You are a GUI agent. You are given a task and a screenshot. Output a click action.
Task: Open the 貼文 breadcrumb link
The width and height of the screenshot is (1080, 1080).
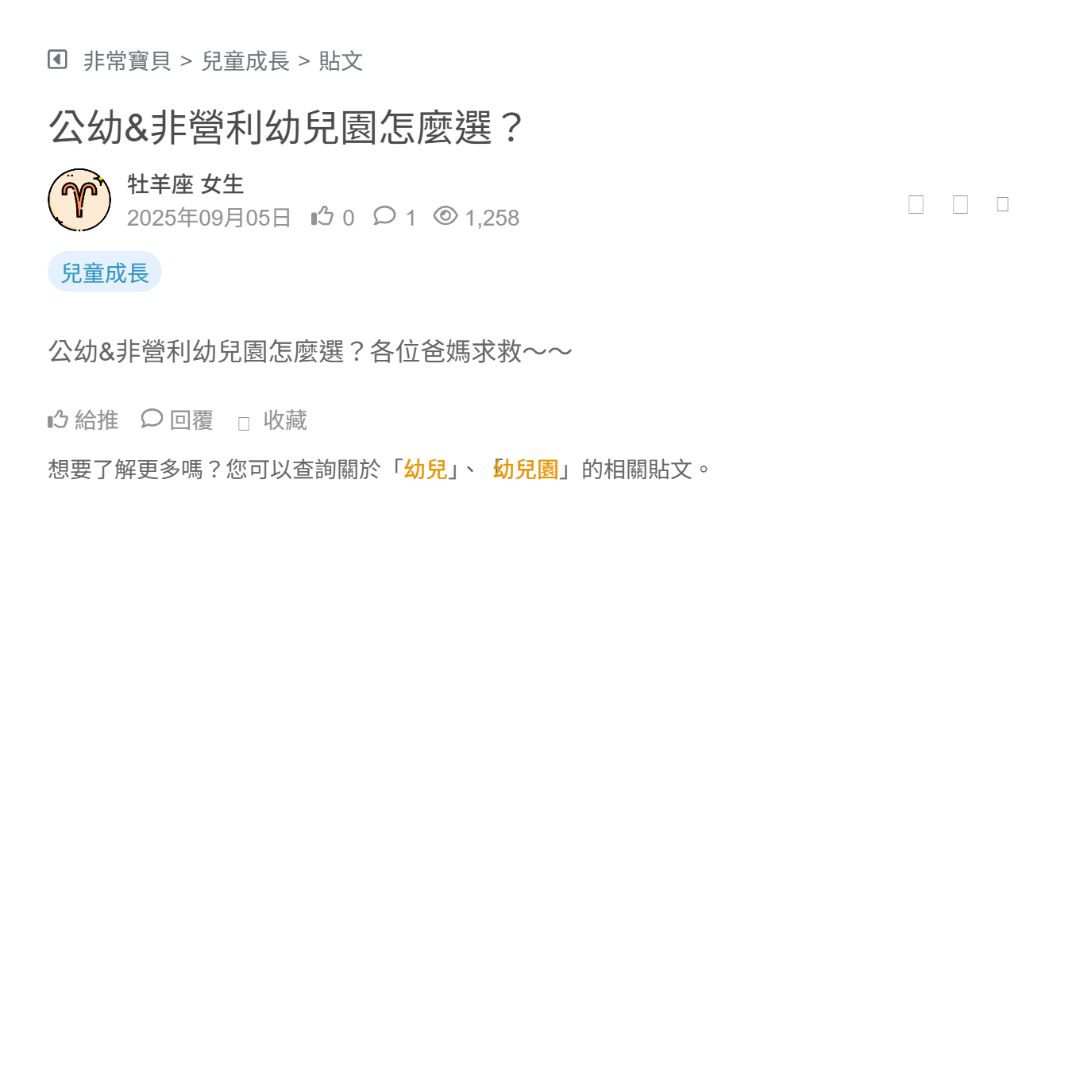(341, 61)
